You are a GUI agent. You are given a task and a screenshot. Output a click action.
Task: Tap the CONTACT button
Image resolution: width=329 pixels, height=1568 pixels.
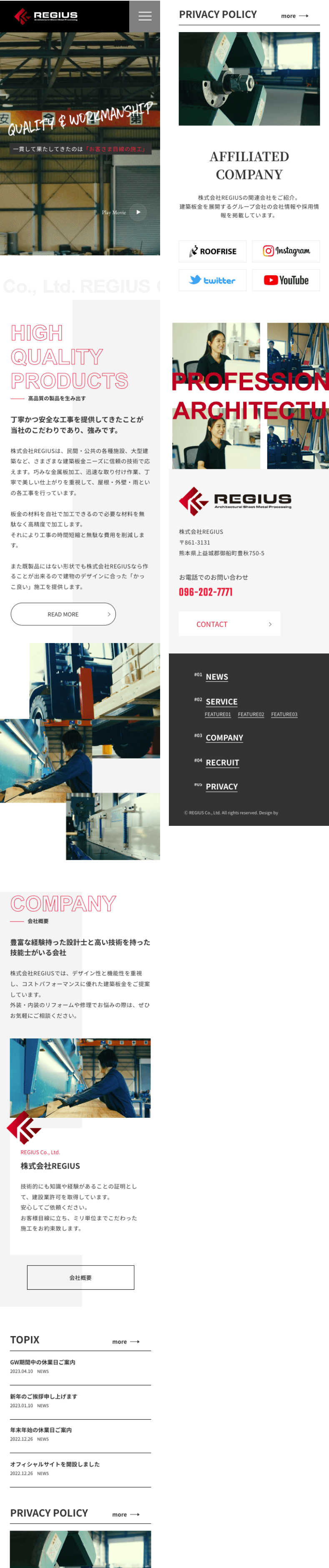coord(229,624)
